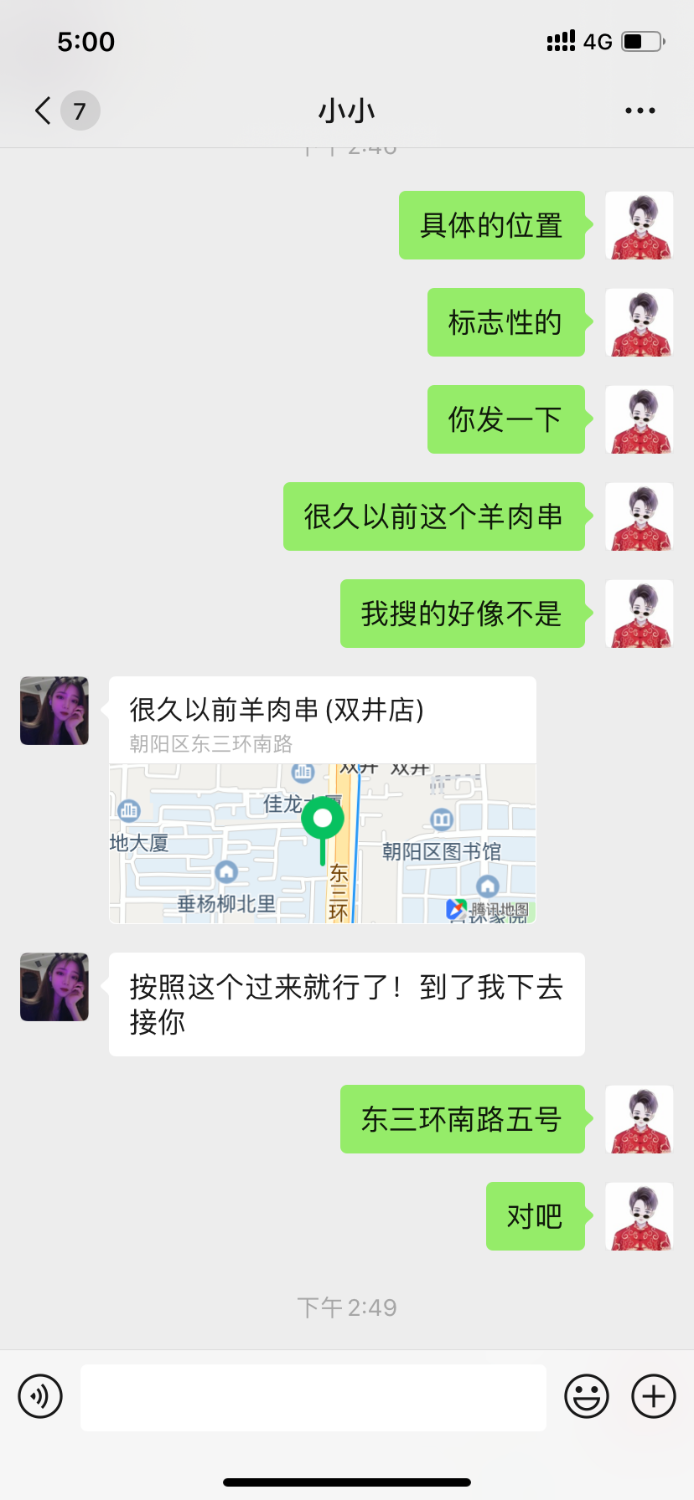694x1500 pixels.
Task: Open the chat info overflow menu
Action: [640, 110]
